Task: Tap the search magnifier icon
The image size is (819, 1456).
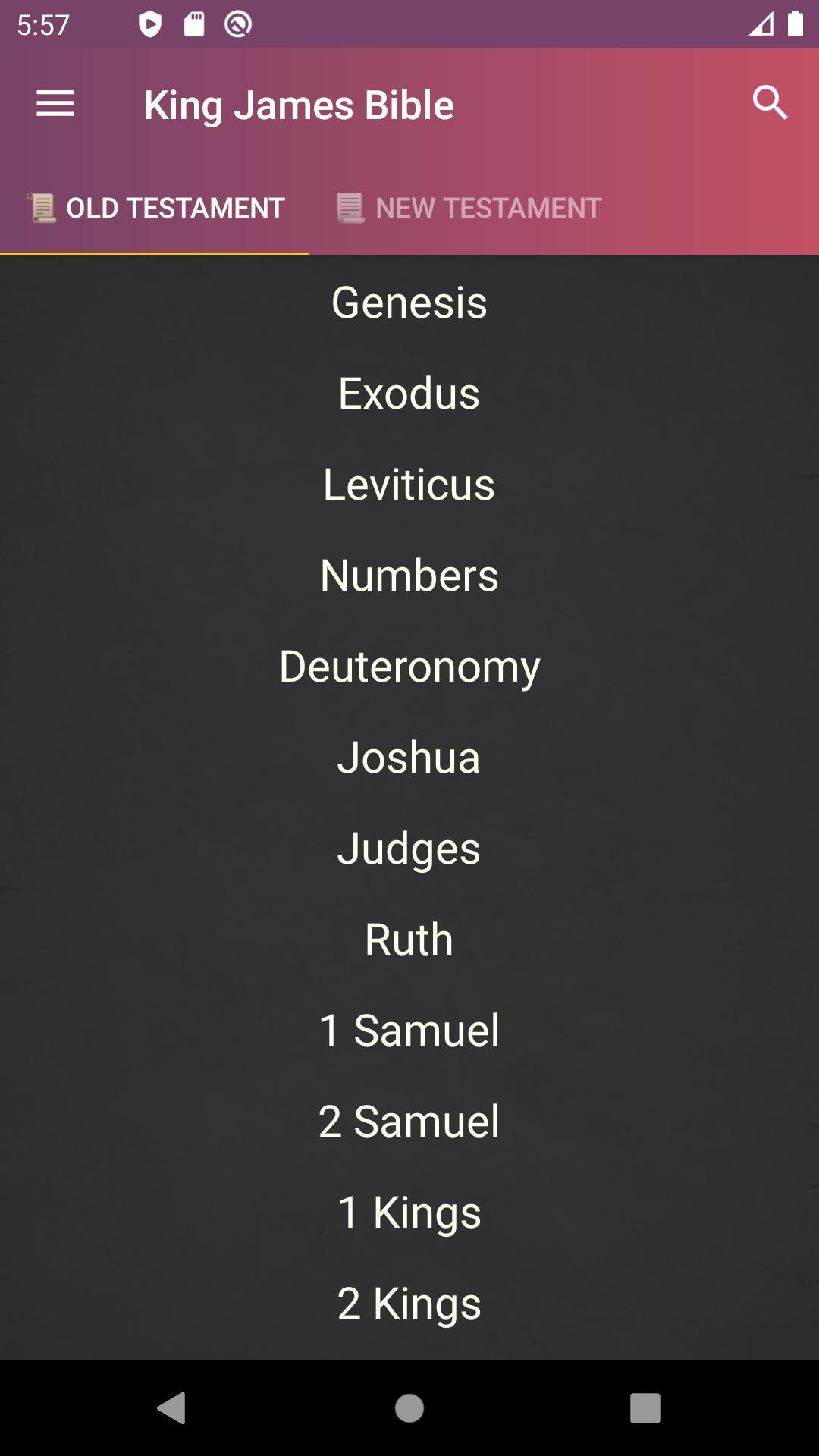Action: point(770,102)
